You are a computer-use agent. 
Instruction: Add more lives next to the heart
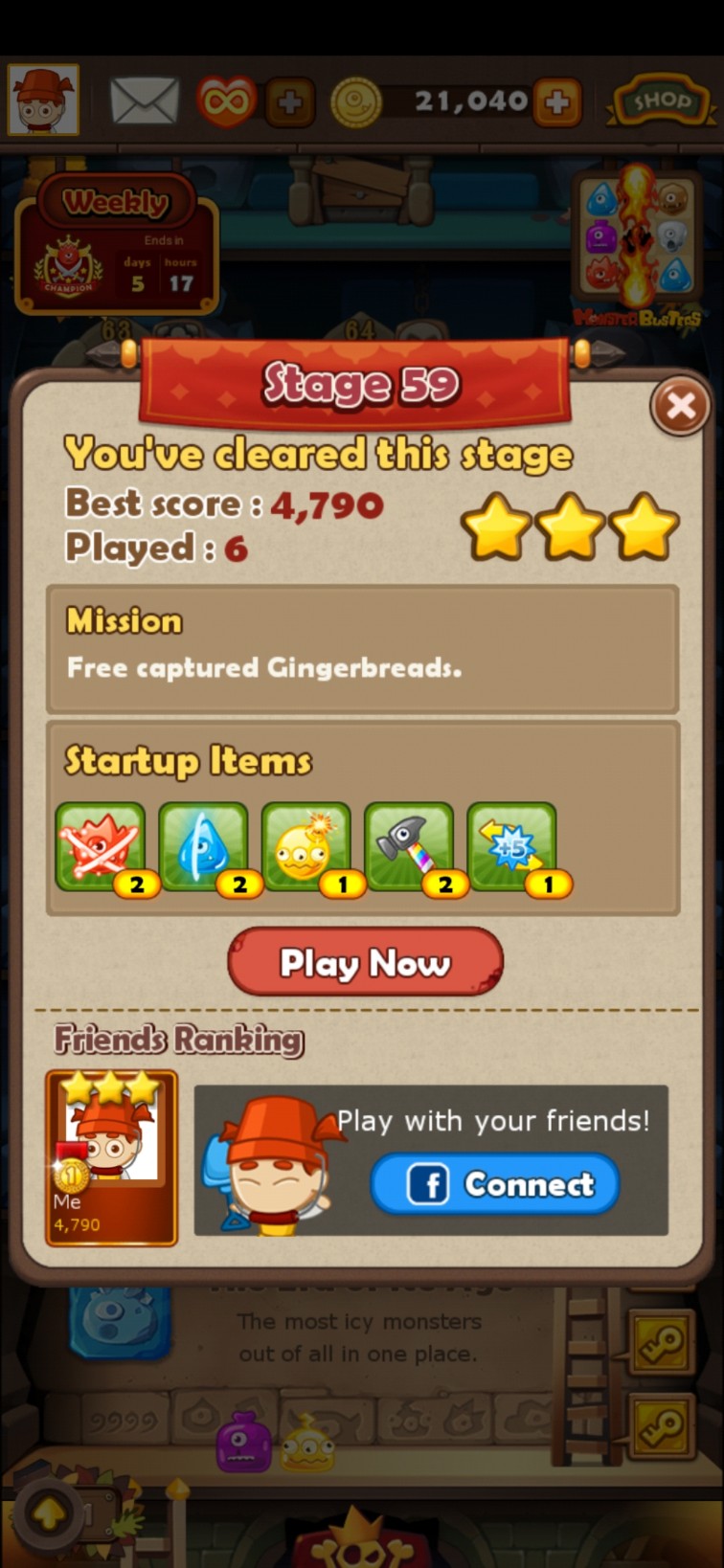(290, 102)
